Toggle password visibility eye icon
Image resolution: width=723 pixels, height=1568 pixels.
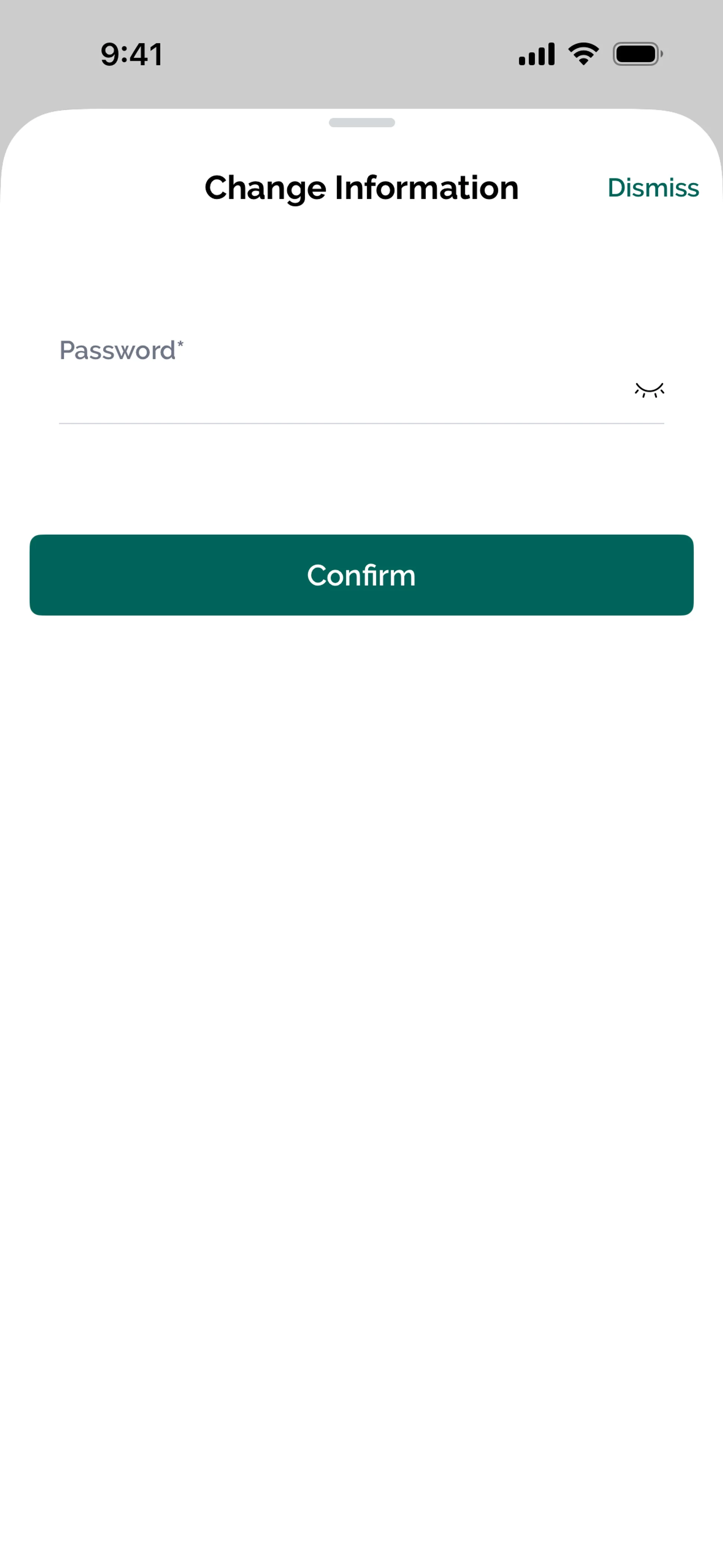pos(649,390)
